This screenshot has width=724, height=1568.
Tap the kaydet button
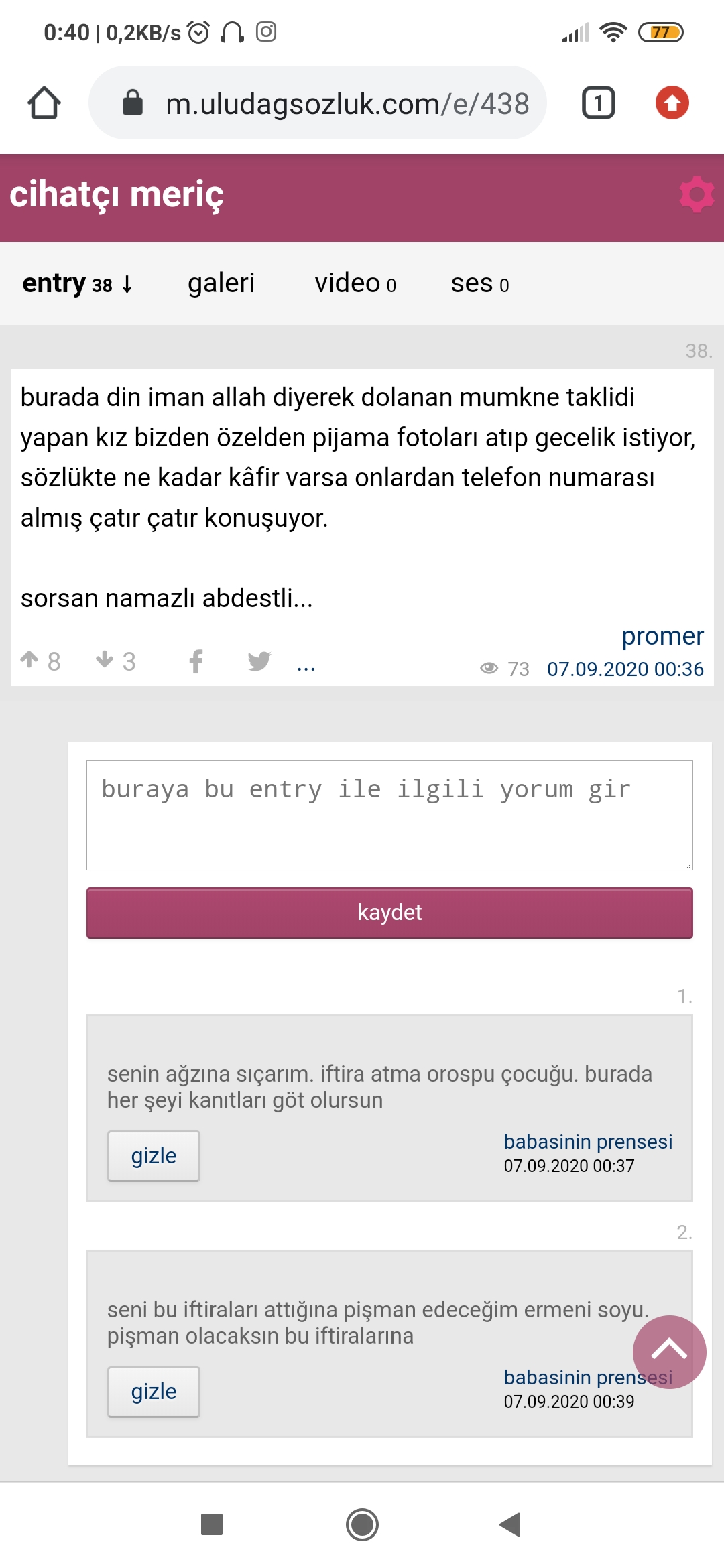point(389,913)
